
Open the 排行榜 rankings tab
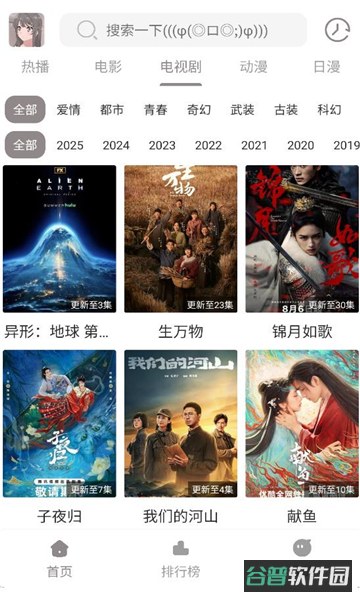pos(181,559)
